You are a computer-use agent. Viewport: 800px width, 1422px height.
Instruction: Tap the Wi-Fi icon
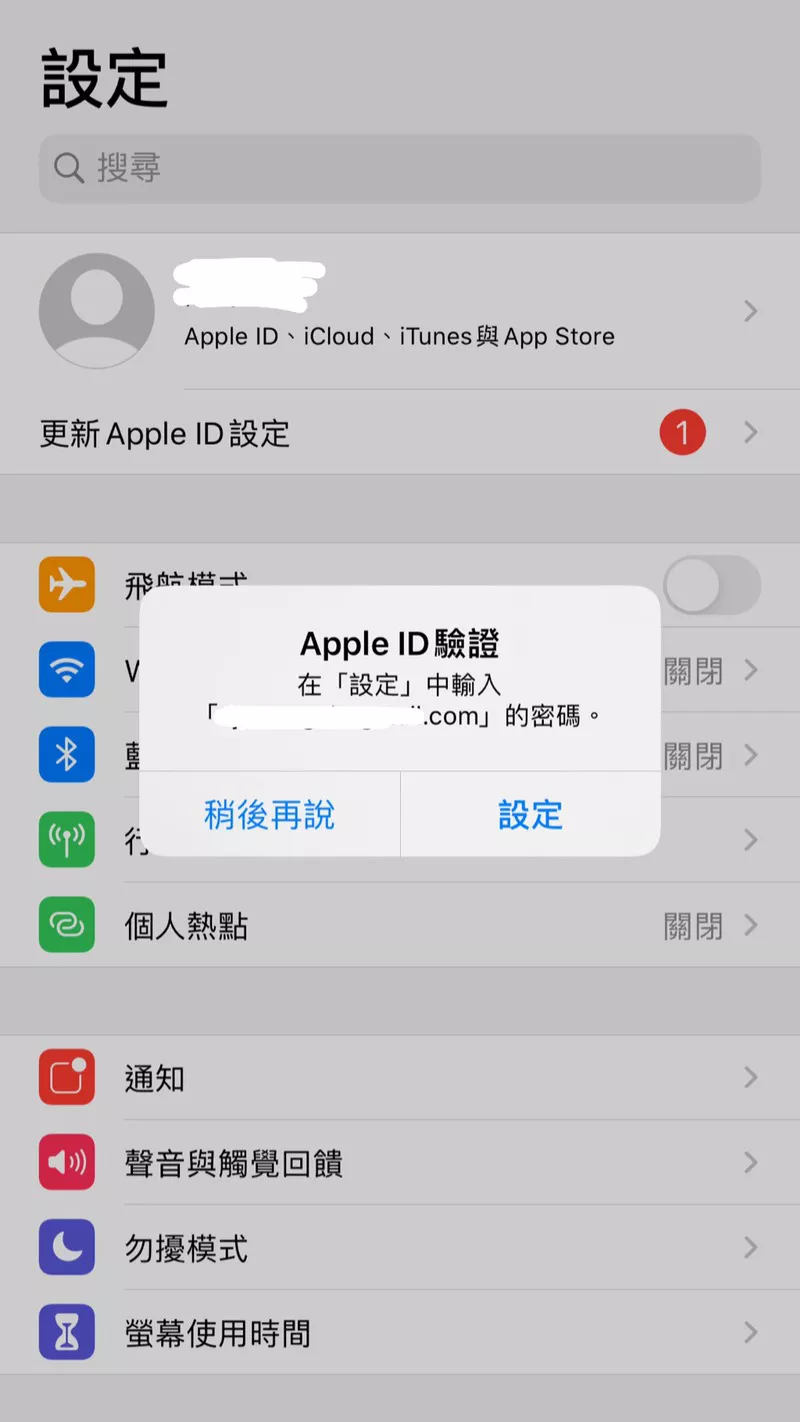[x=66, y=671]
